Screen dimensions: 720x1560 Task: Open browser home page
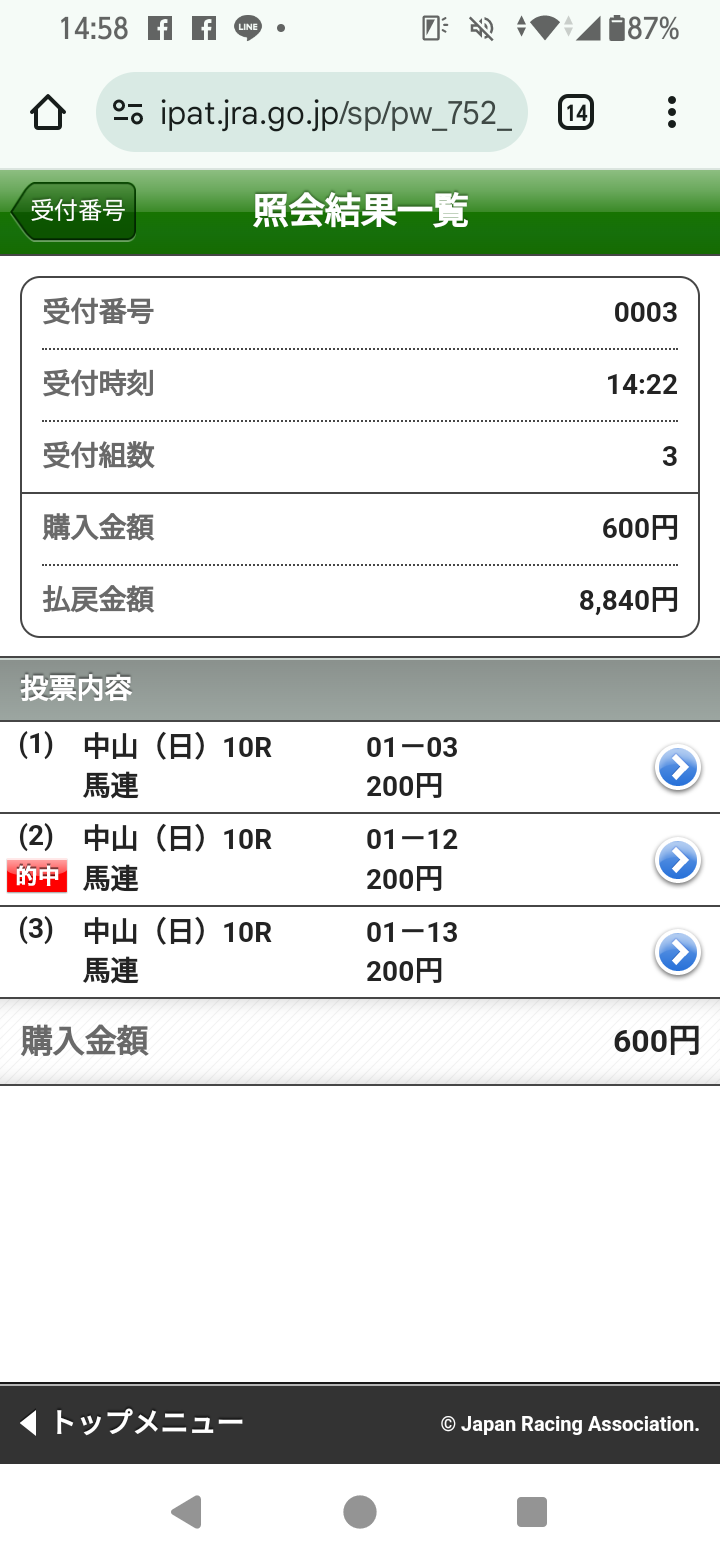pyautogui.click(x=48, y=113)
